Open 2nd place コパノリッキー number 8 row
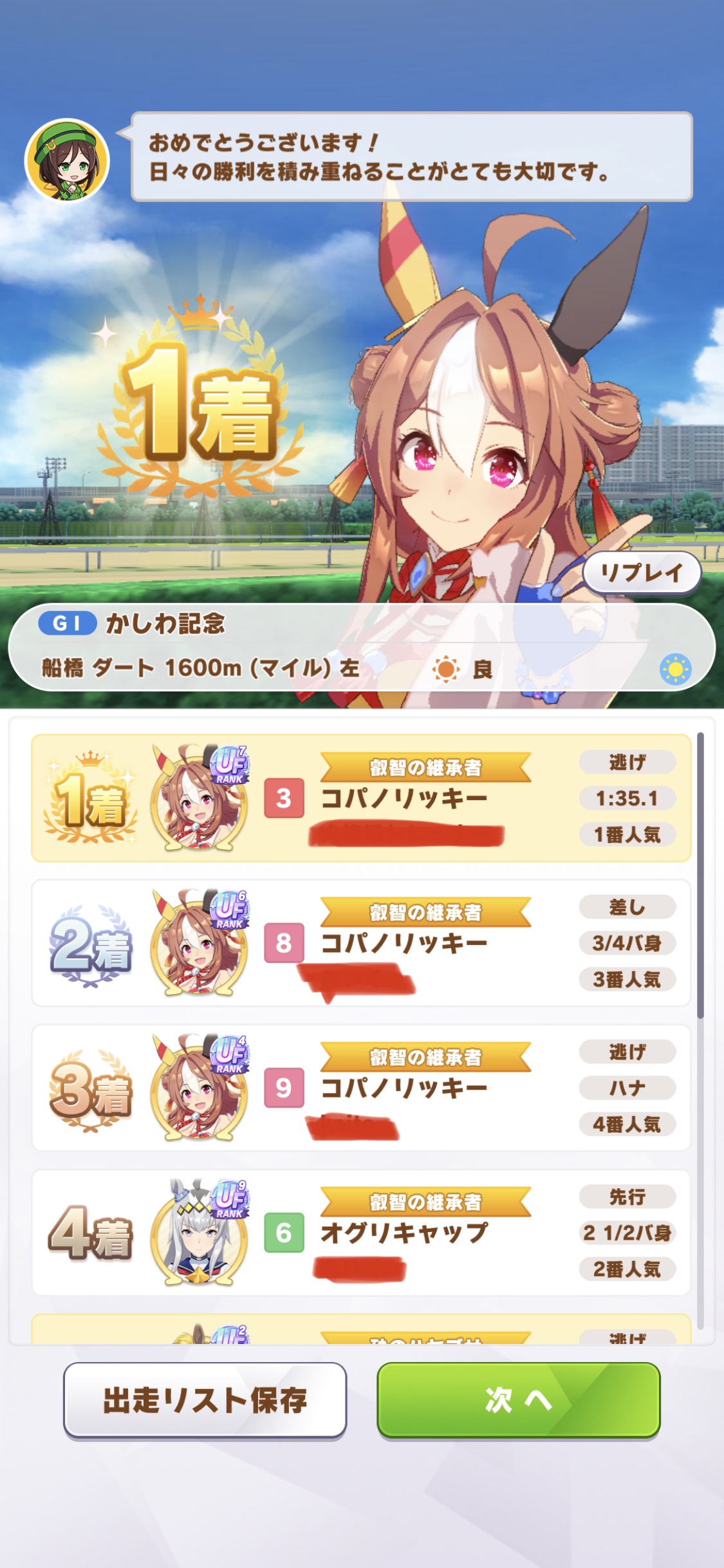 360,943
